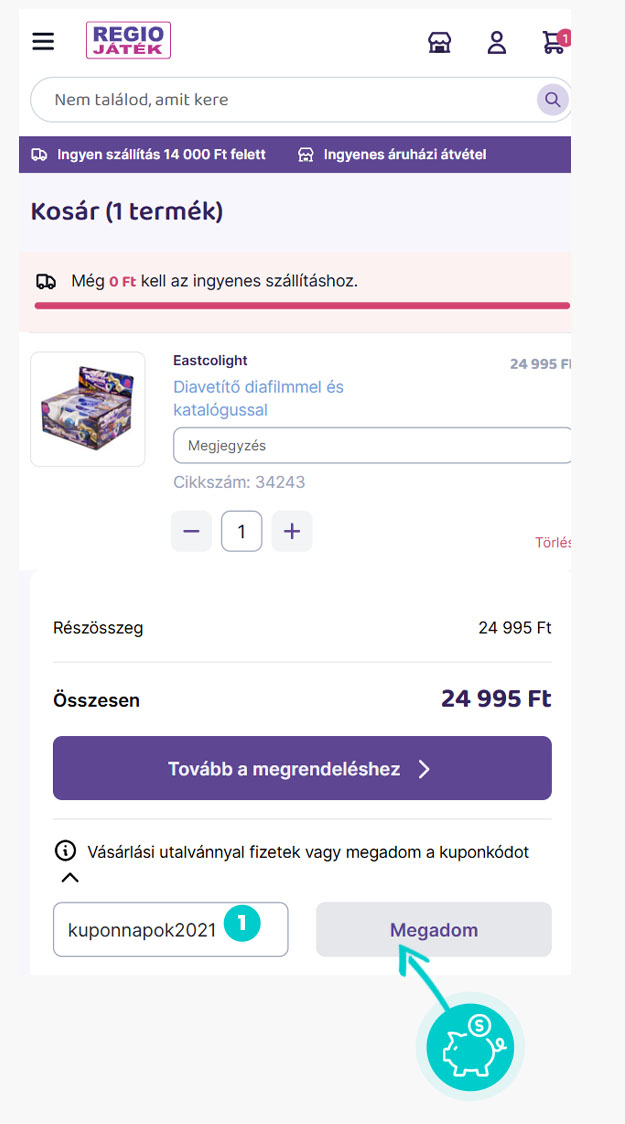Tap the search field
This screenshot has height=1124, width=625.
pos(283,100)
